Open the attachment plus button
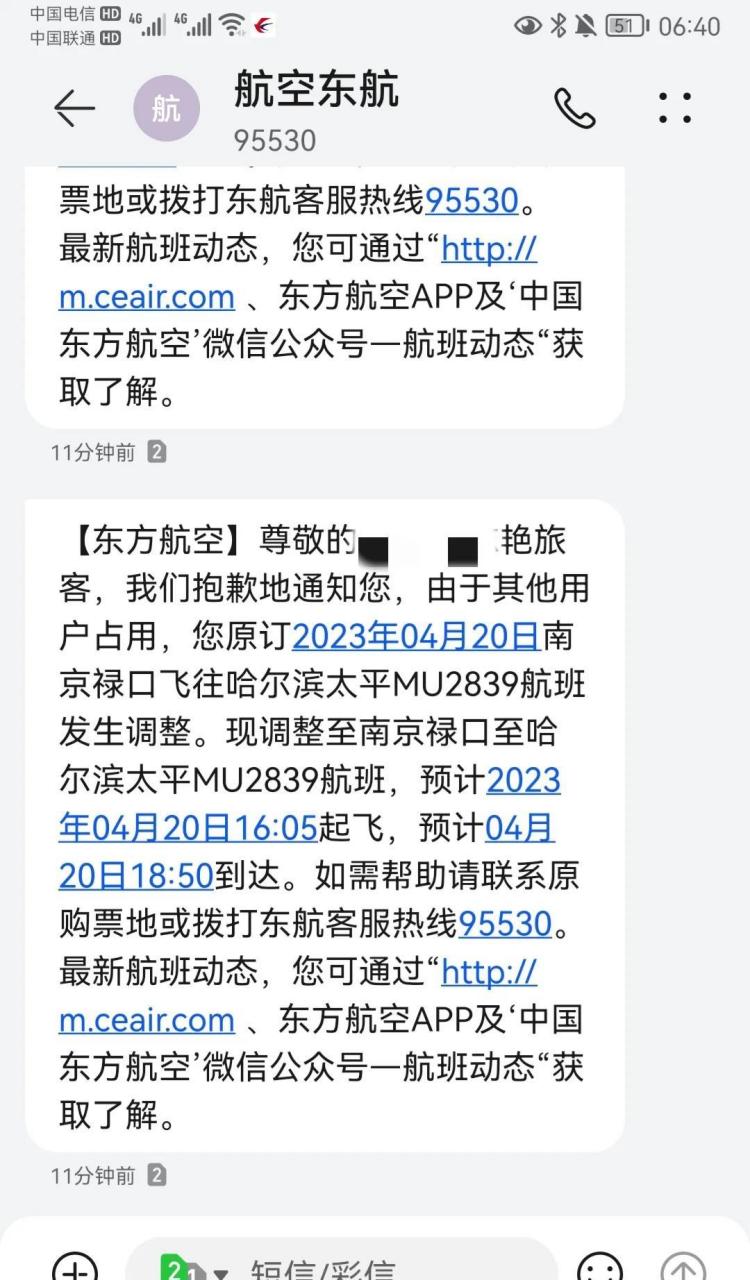This screenshot has height=1280, width=750. click(75, 1267)
